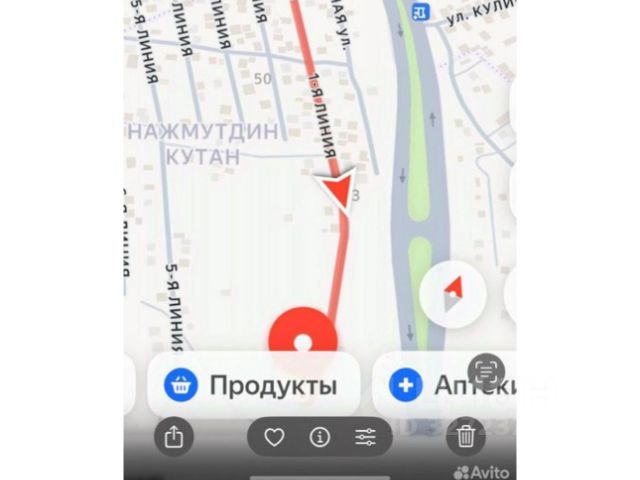Open the edit adjustments tool
The width and height of the screenshot is (640, 480).
[x=365, y=437]
